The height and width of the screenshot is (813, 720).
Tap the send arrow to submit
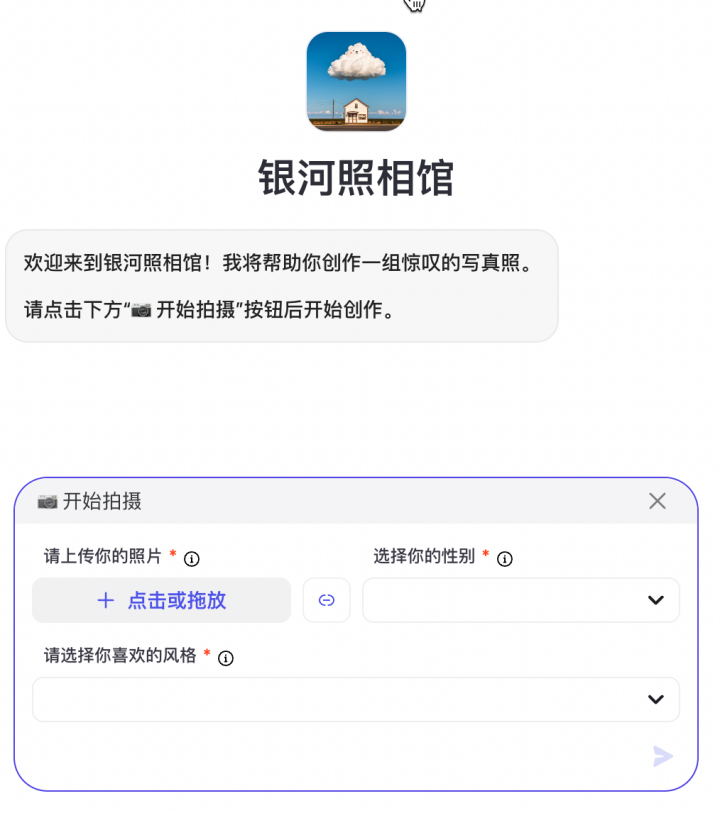pyautogui.click(x=662, y=756)
